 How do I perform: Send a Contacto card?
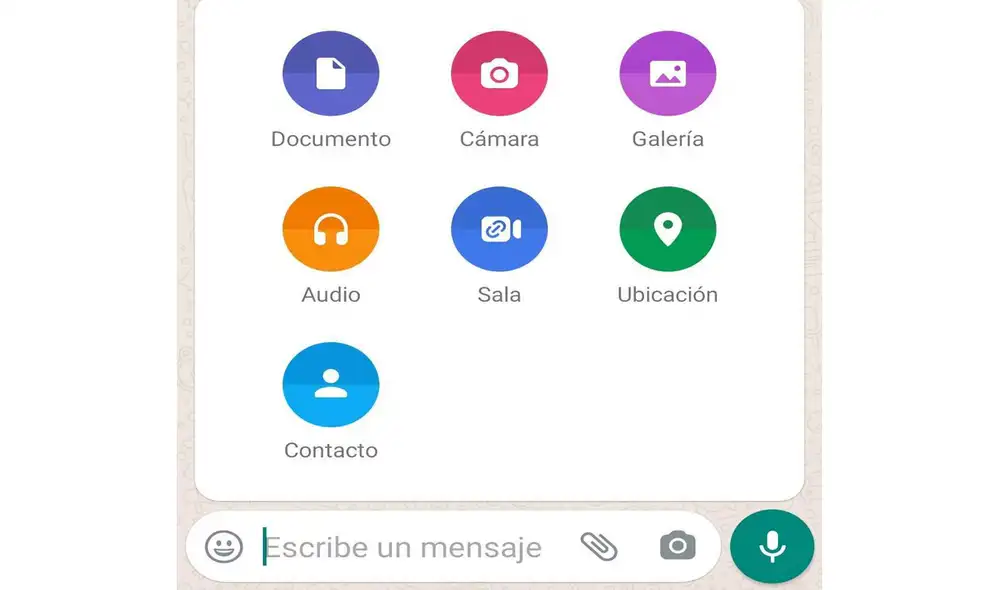pos(331,385)
